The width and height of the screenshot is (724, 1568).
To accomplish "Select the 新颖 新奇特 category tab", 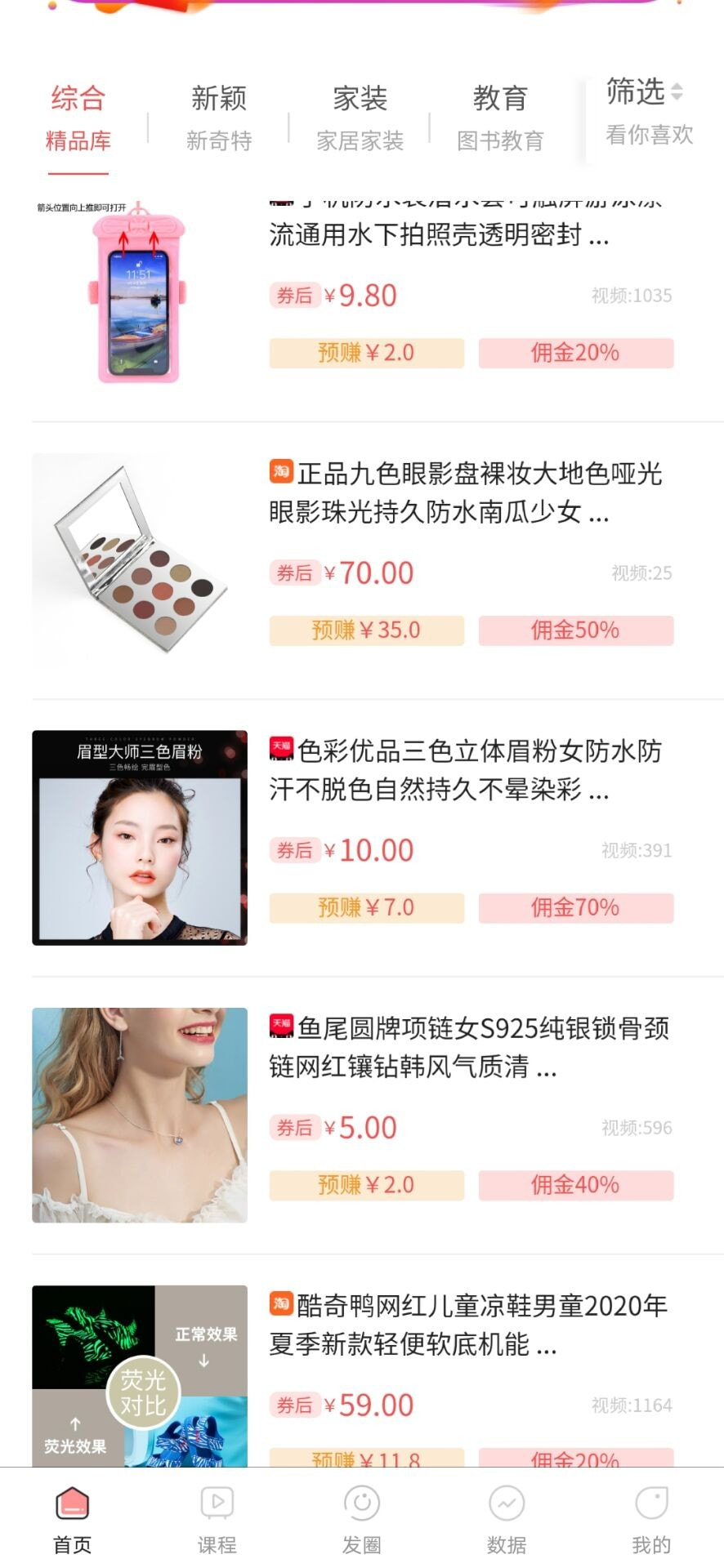I will [x=218, y=118].
